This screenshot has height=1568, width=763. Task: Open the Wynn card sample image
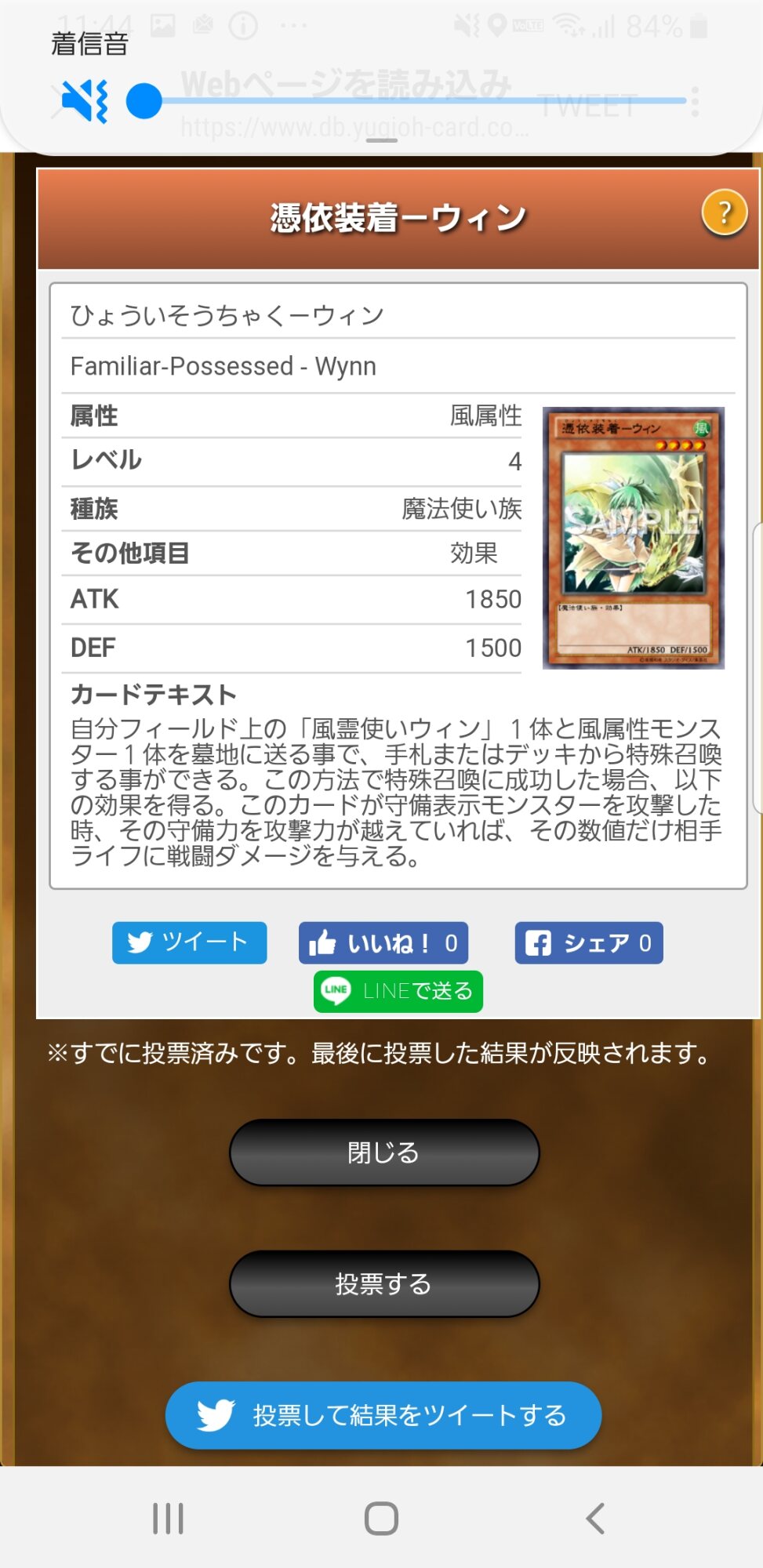[x=634, y=538]
